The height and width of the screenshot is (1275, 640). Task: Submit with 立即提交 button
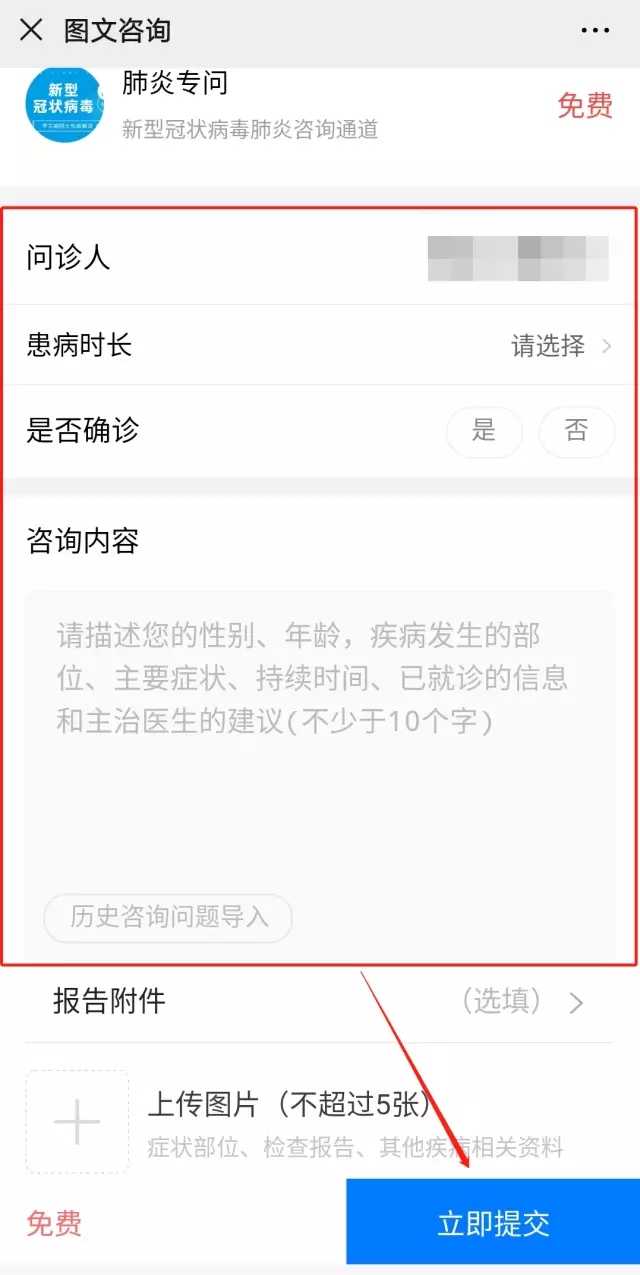[493, 1222]
